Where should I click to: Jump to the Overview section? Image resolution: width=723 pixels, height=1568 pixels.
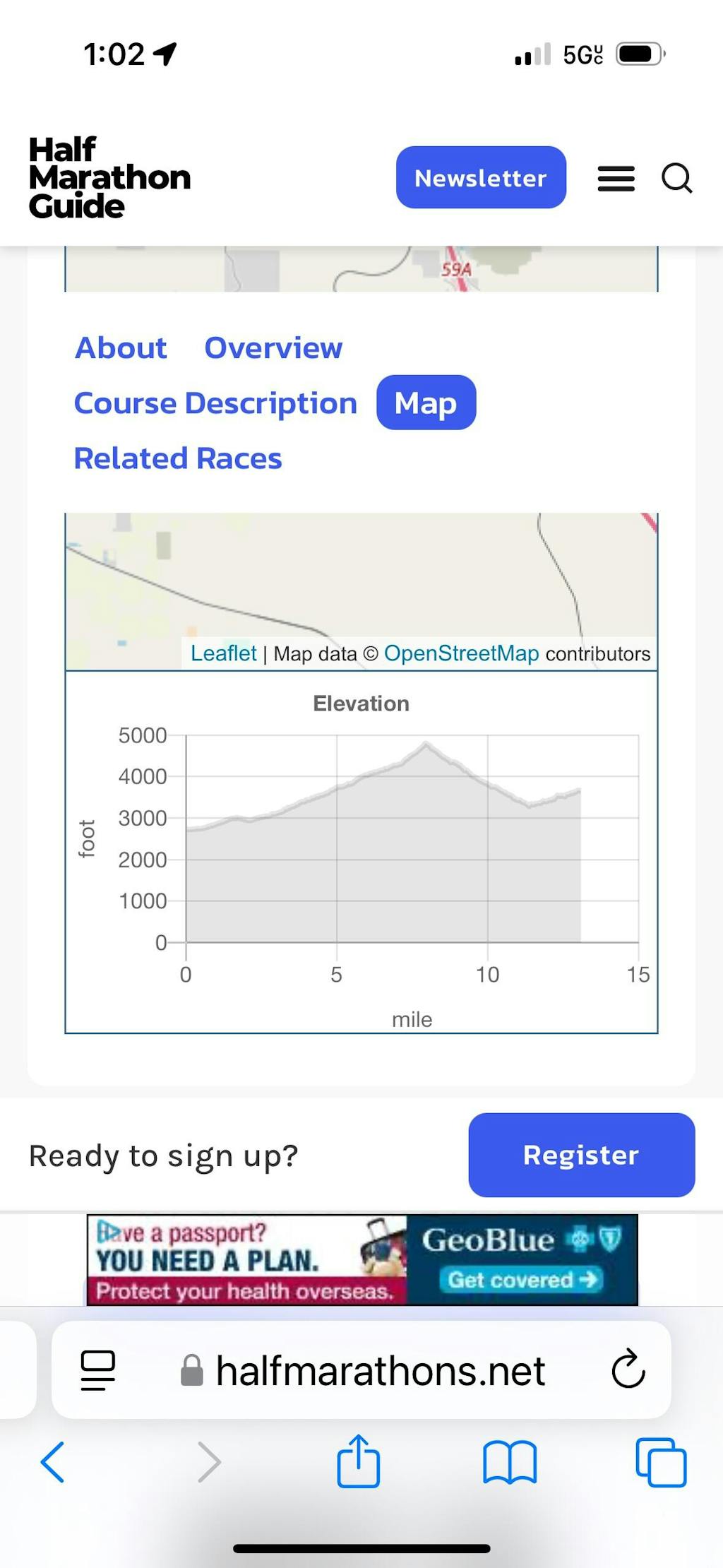(x=273, y=348)
